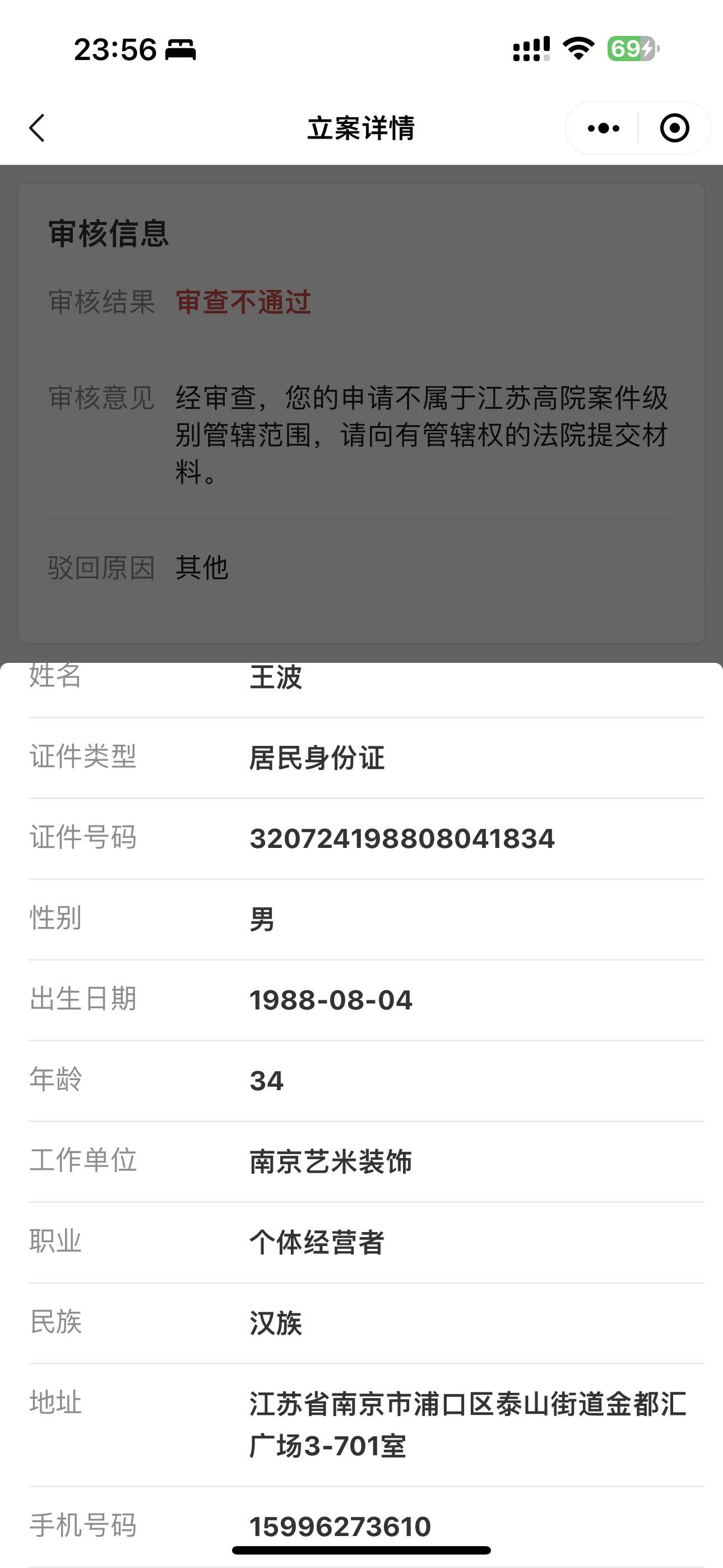This screenshot has height=1568, width=723.
Task: Go back from the 立案详情 page
Action: 37,128
